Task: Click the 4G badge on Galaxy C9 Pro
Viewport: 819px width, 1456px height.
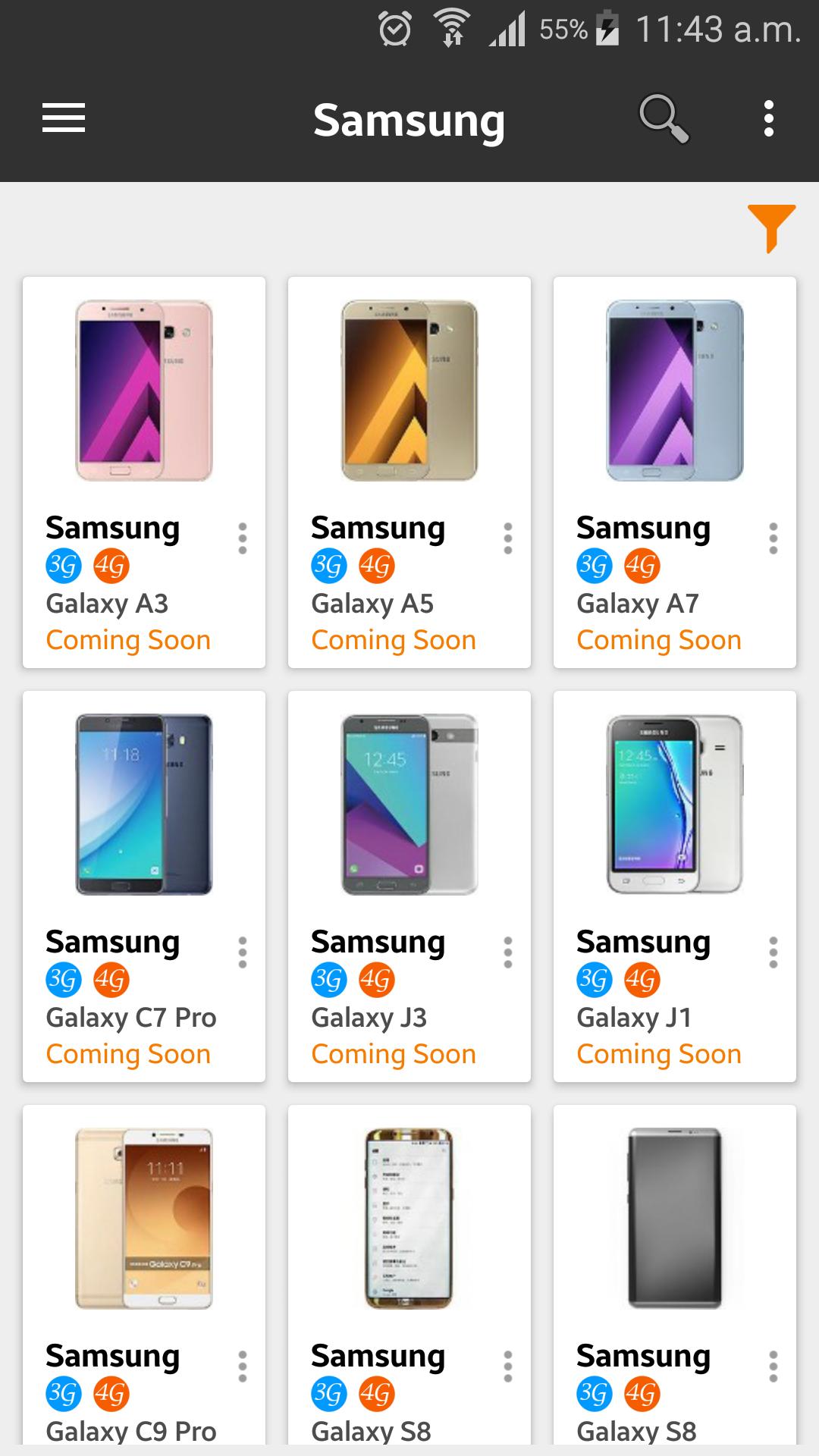Action: tap(111, 1392)
